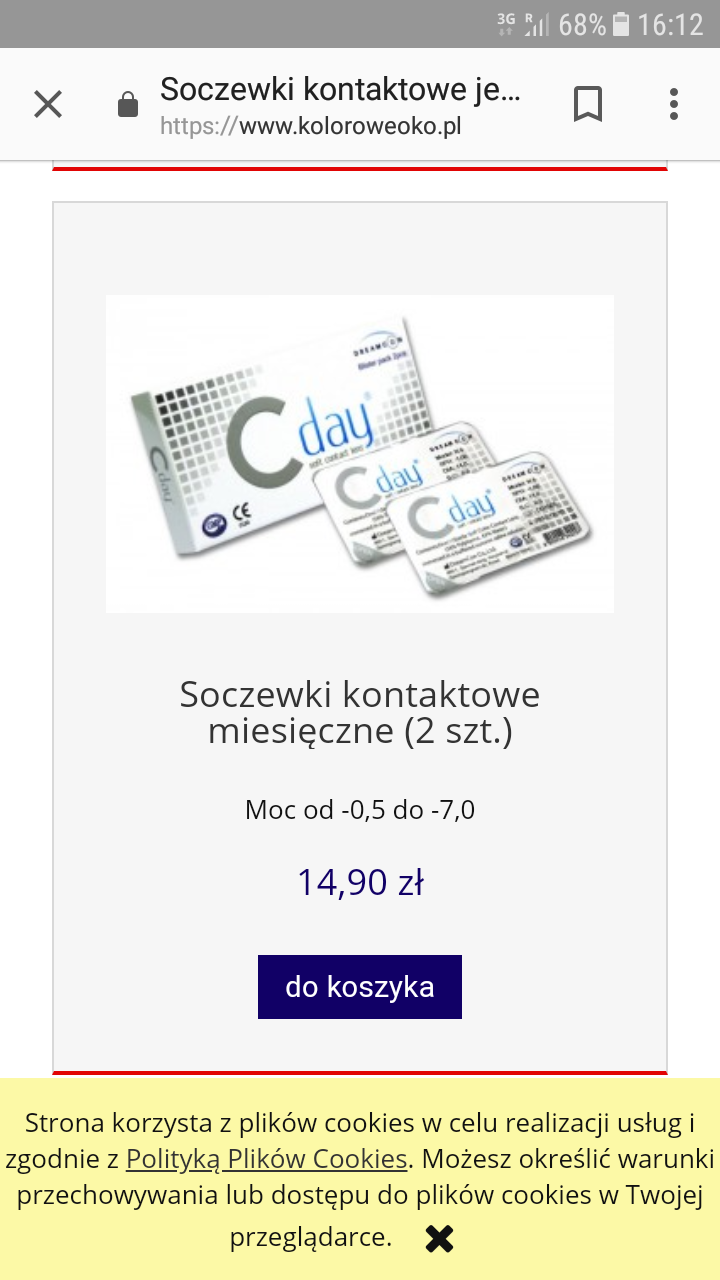Dismiss the cookies notice banner
This screenshot has height=1280, width=720.
[x=439, y=1239]
